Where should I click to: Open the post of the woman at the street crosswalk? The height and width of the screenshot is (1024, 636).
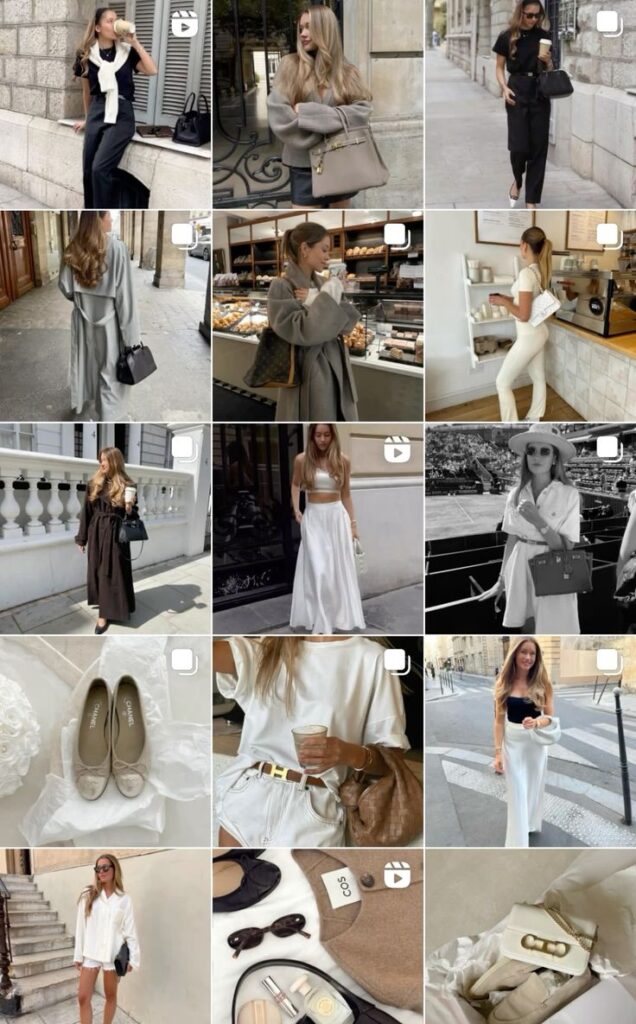(530, 741)
